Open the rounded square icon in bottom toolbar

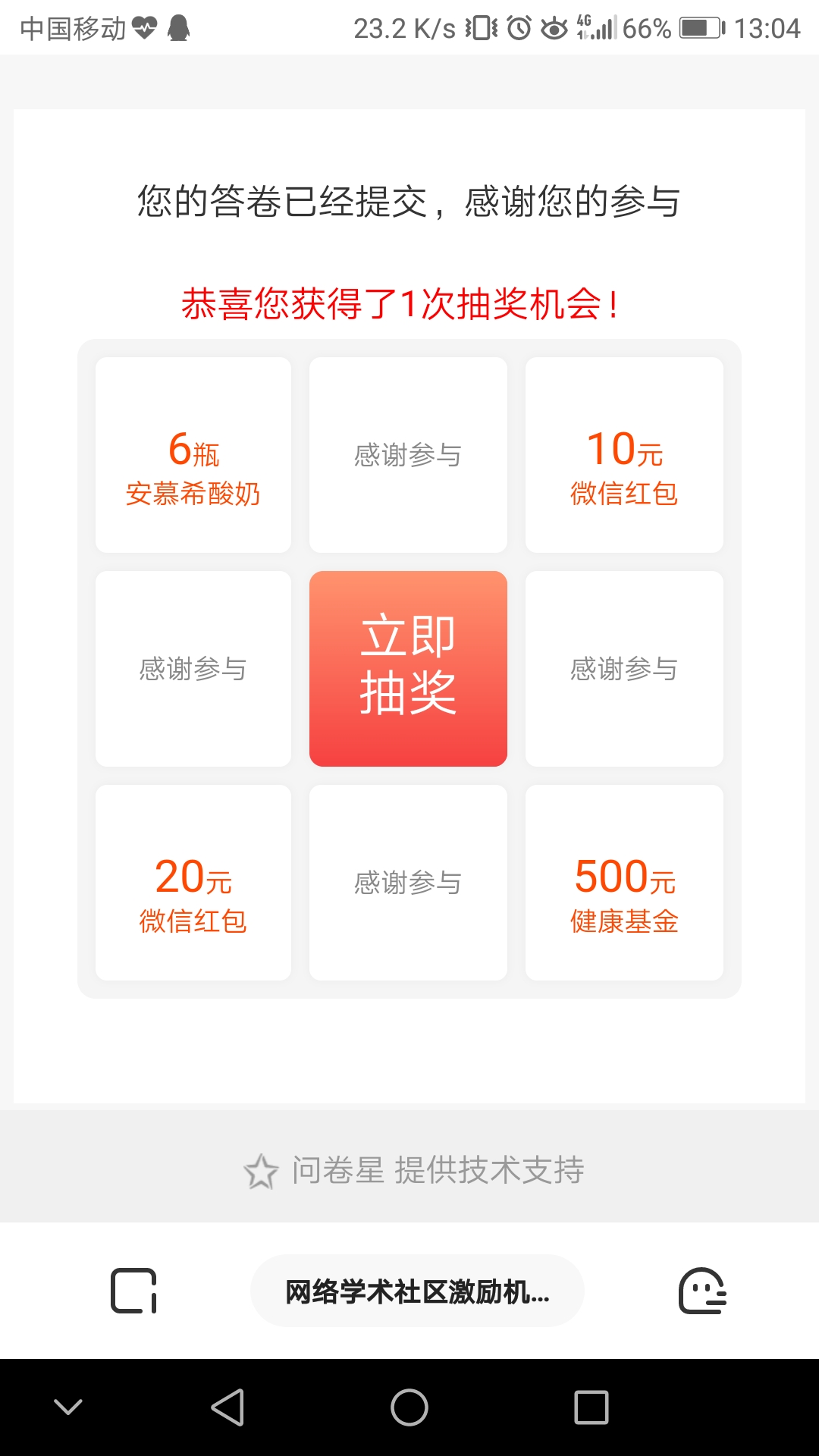tap(133, 1291)
